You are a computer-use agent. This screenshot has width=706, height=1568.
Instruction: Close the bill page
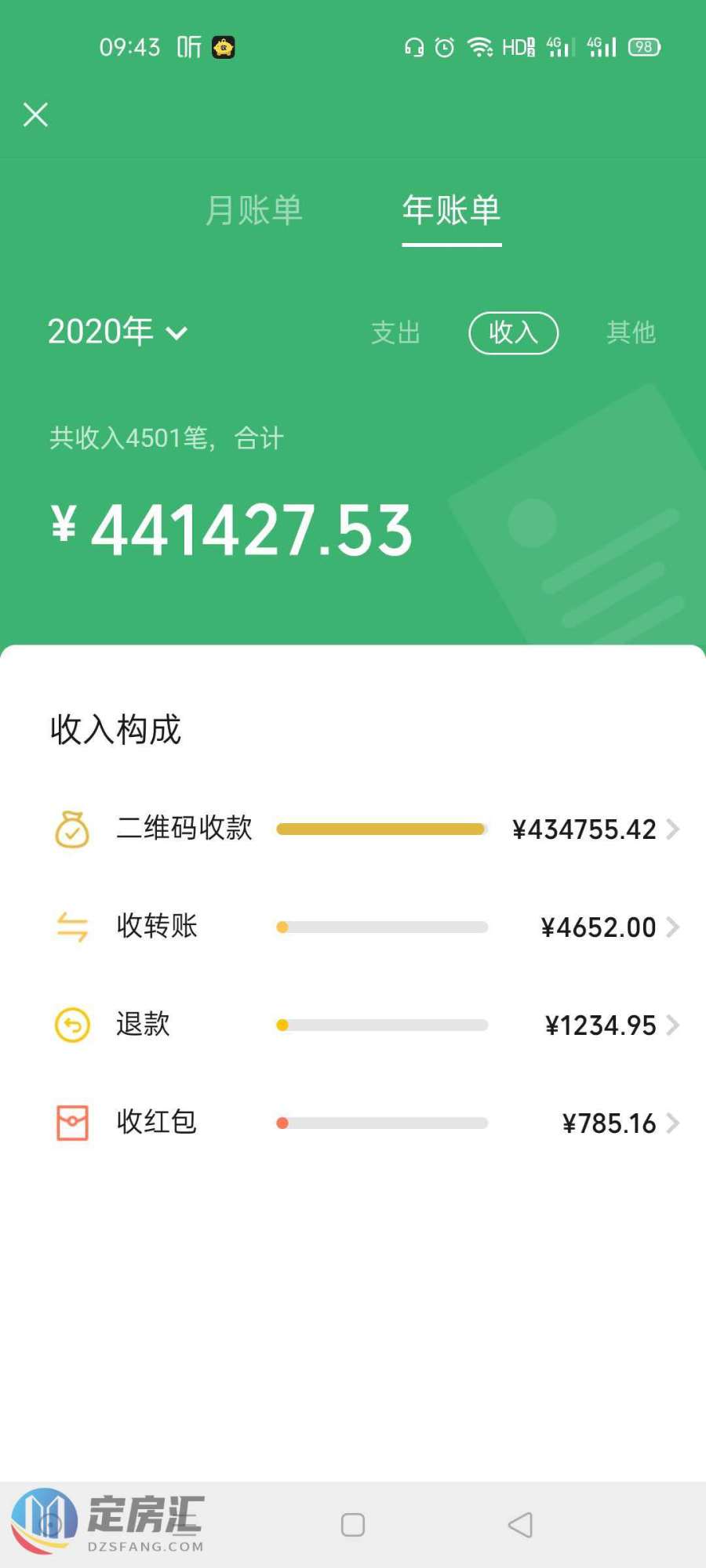pyautogui.click(x=35, y=114)
